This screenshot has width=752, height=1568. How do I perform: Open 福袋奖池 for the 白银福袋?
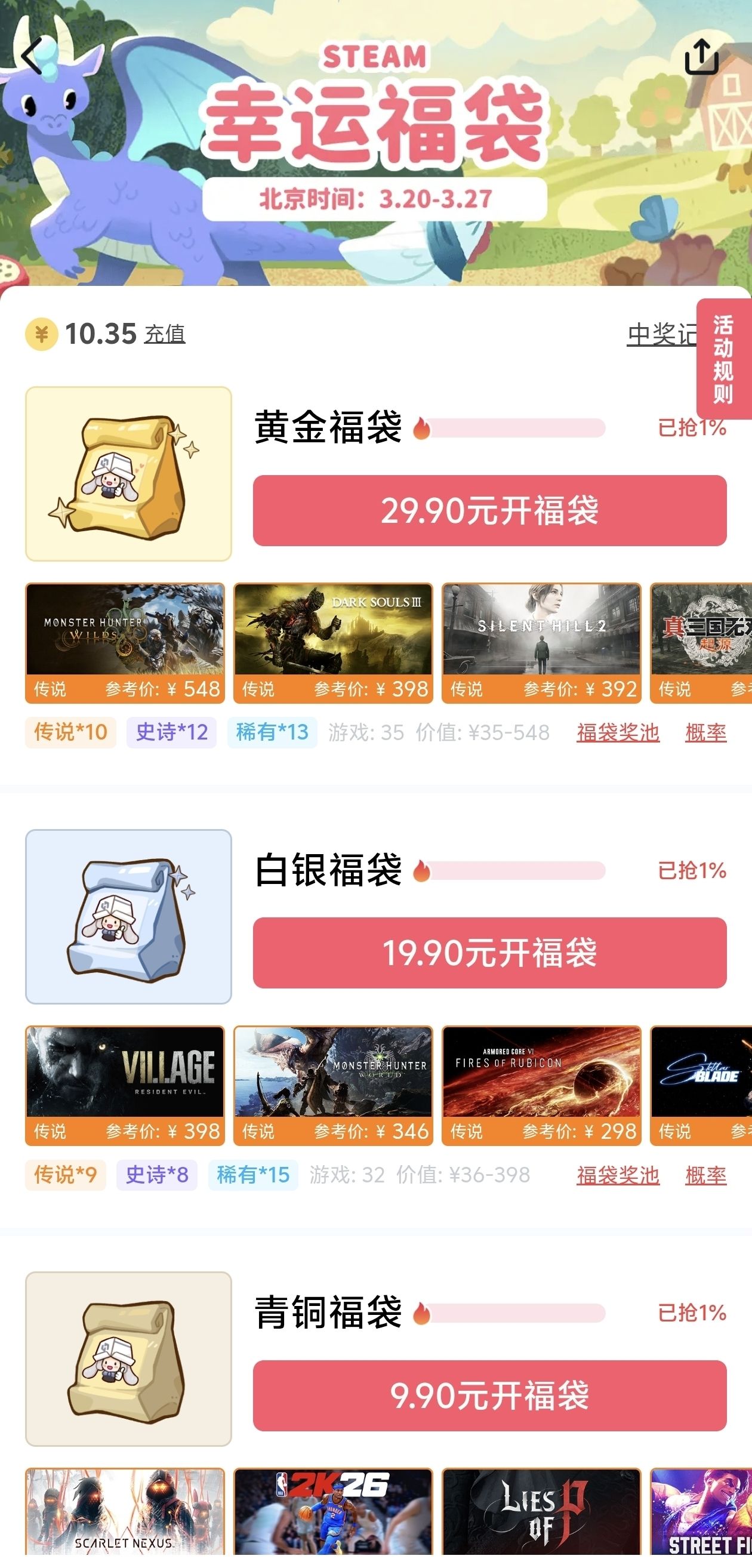pos(618,1175)
